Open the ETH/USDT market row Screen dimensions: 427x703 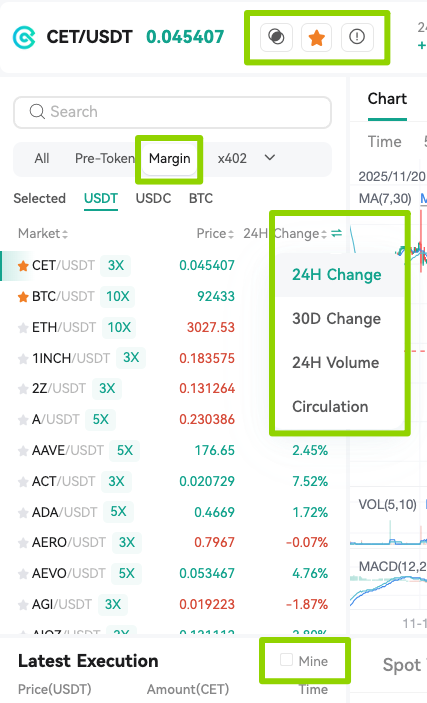[x=172, y=327]
